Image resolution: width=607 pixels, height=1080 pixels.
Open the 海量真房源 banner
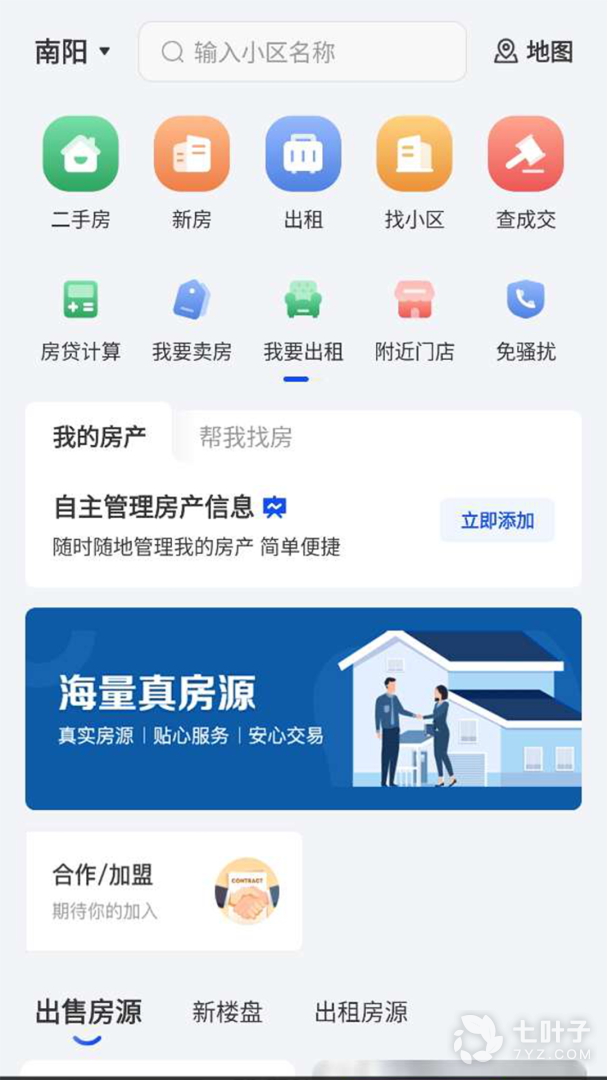(x=303, y=708)
